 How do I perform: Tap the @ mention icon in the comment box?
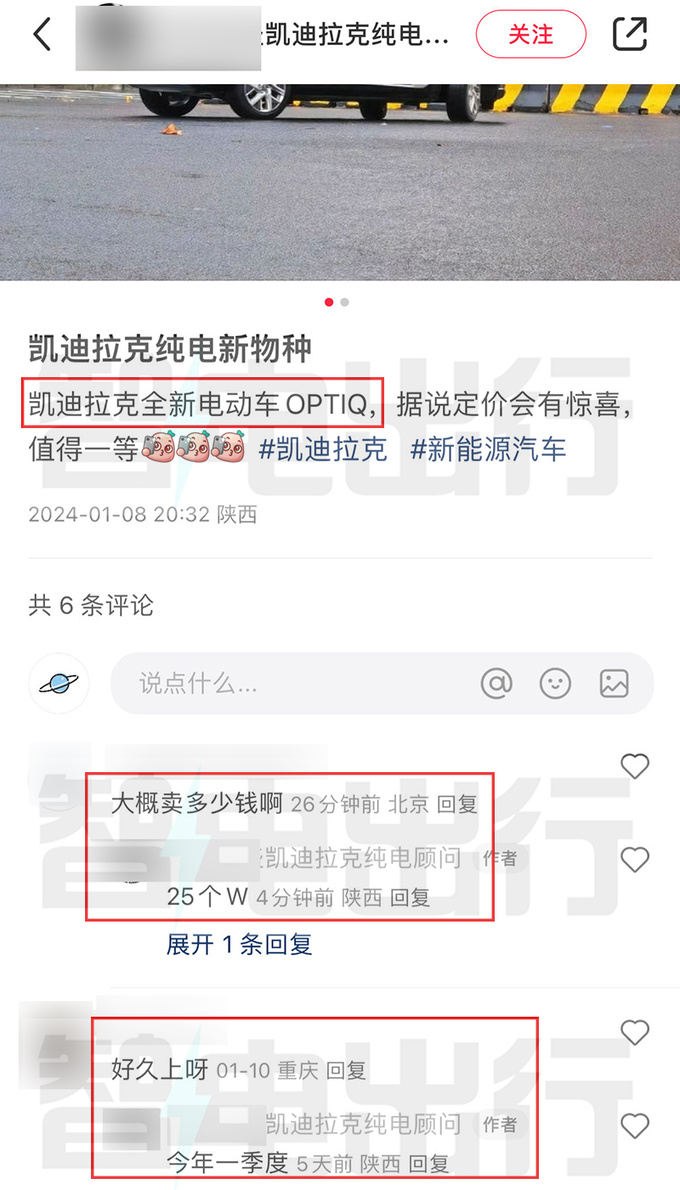tap(496, 684)
